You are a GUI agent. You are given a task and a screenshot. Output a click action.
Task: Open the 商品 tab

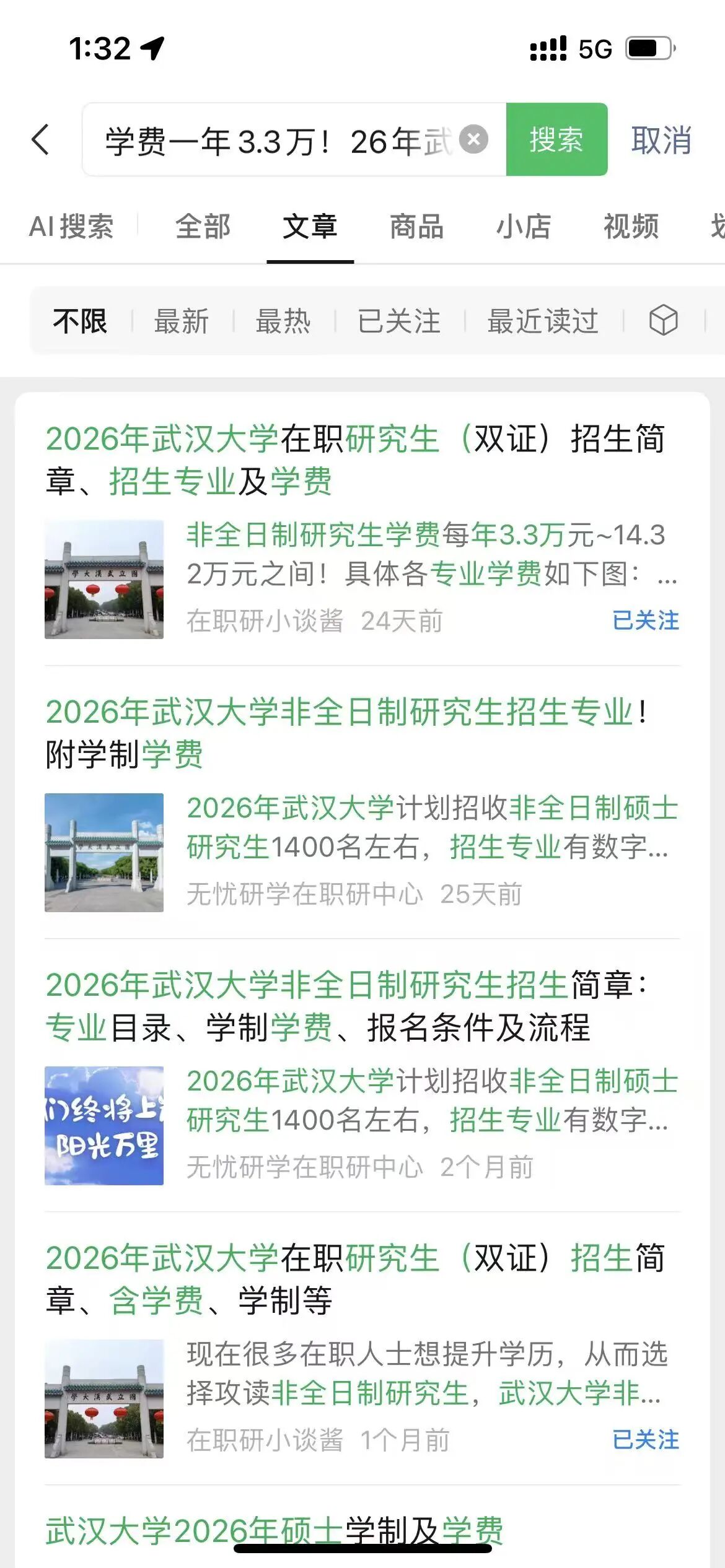click(416, 227)
